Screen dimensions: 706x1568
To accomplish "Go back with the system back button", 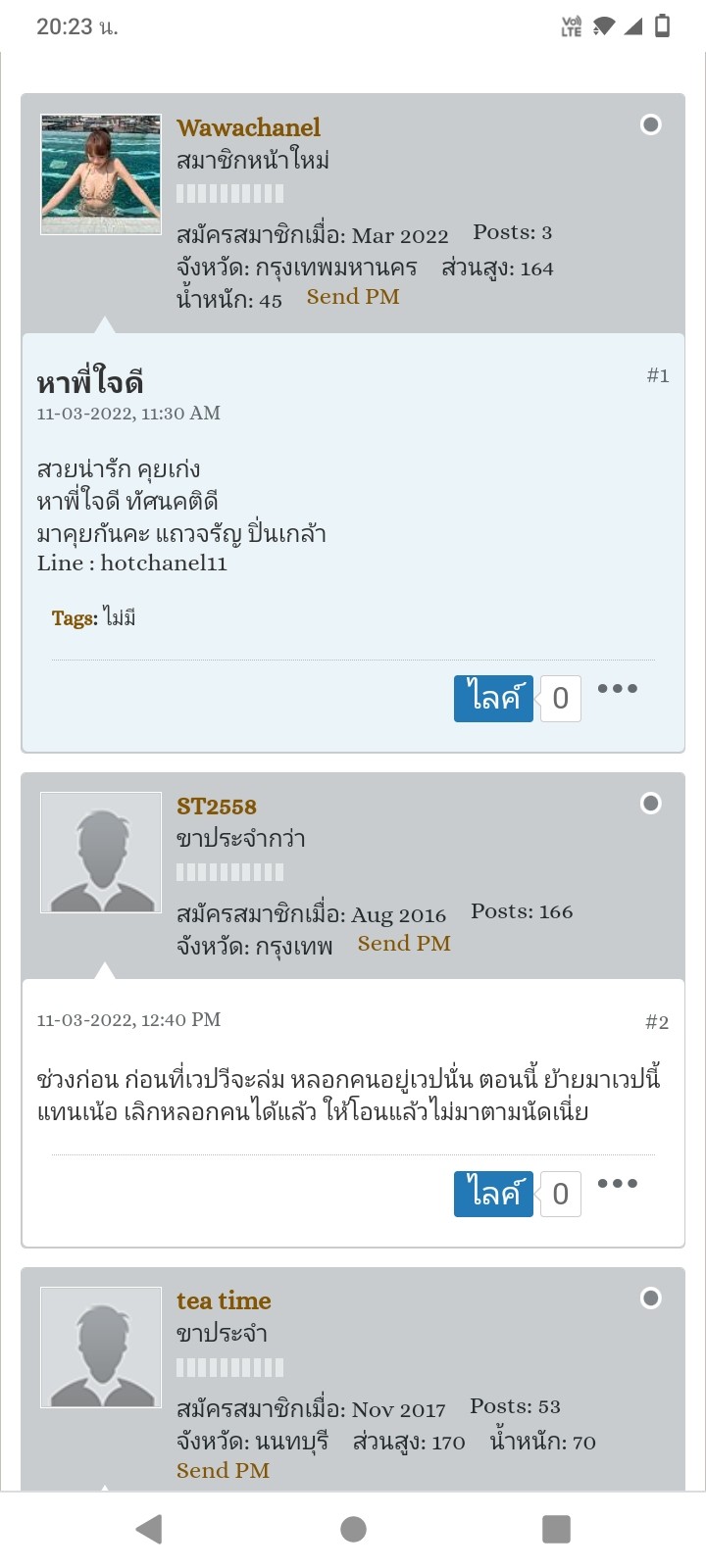I will (149, 1529).
